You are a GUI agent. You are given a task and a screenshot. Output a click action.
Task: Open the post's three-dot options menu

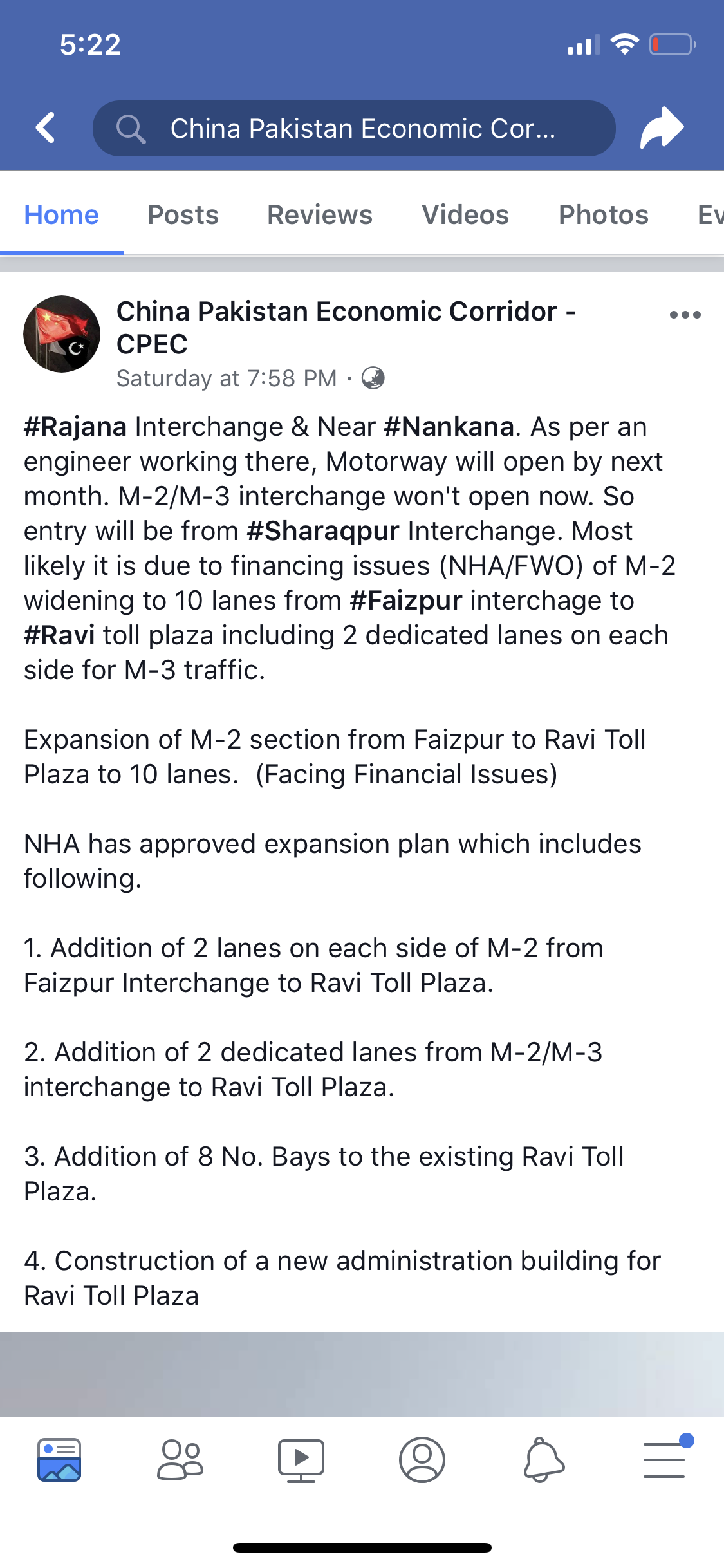[x=685, y=315]
